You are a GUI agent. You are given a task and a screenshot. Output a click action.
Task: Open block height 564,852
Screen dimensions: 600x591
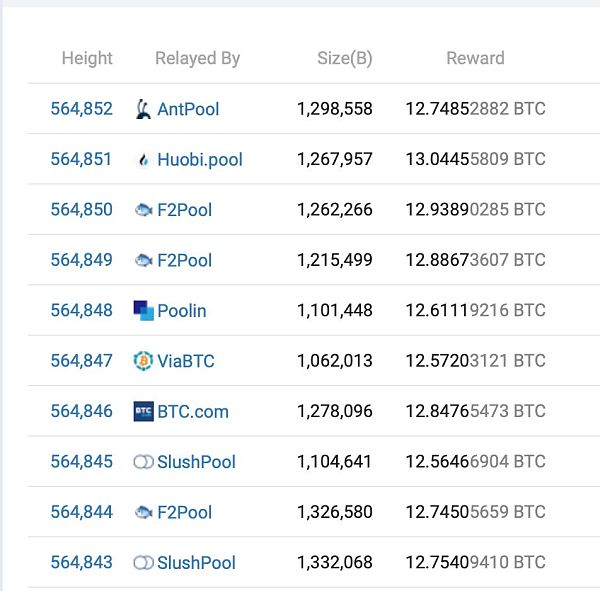[82, 109]
